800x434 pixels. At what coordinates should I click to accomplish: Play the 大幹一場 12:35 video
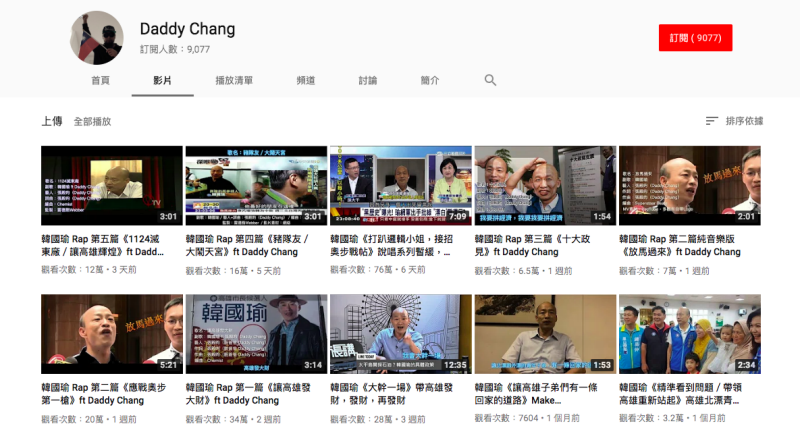pos(400,334)
